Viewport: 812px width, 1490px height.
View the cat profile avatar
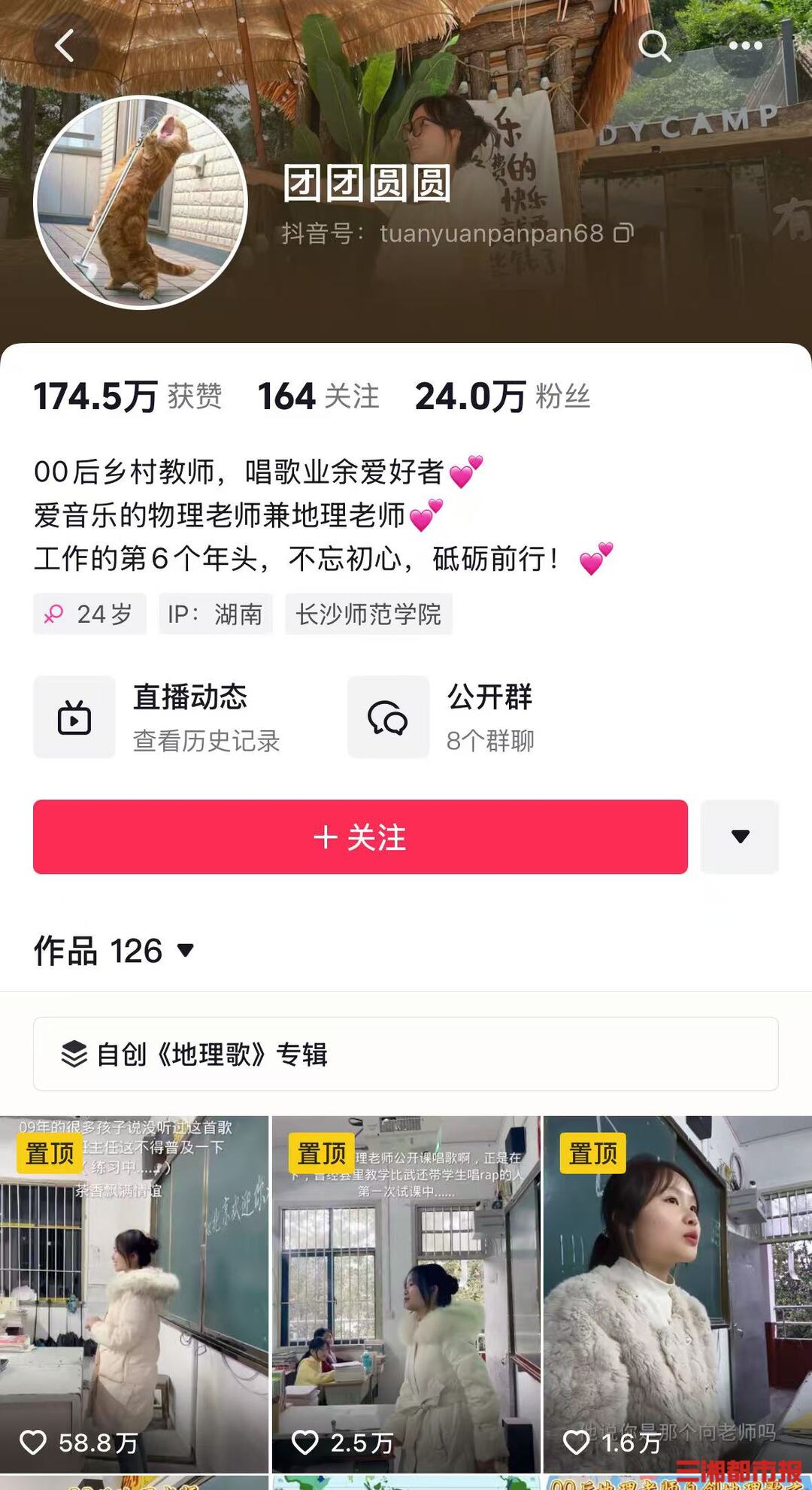[x=141, y=202]
